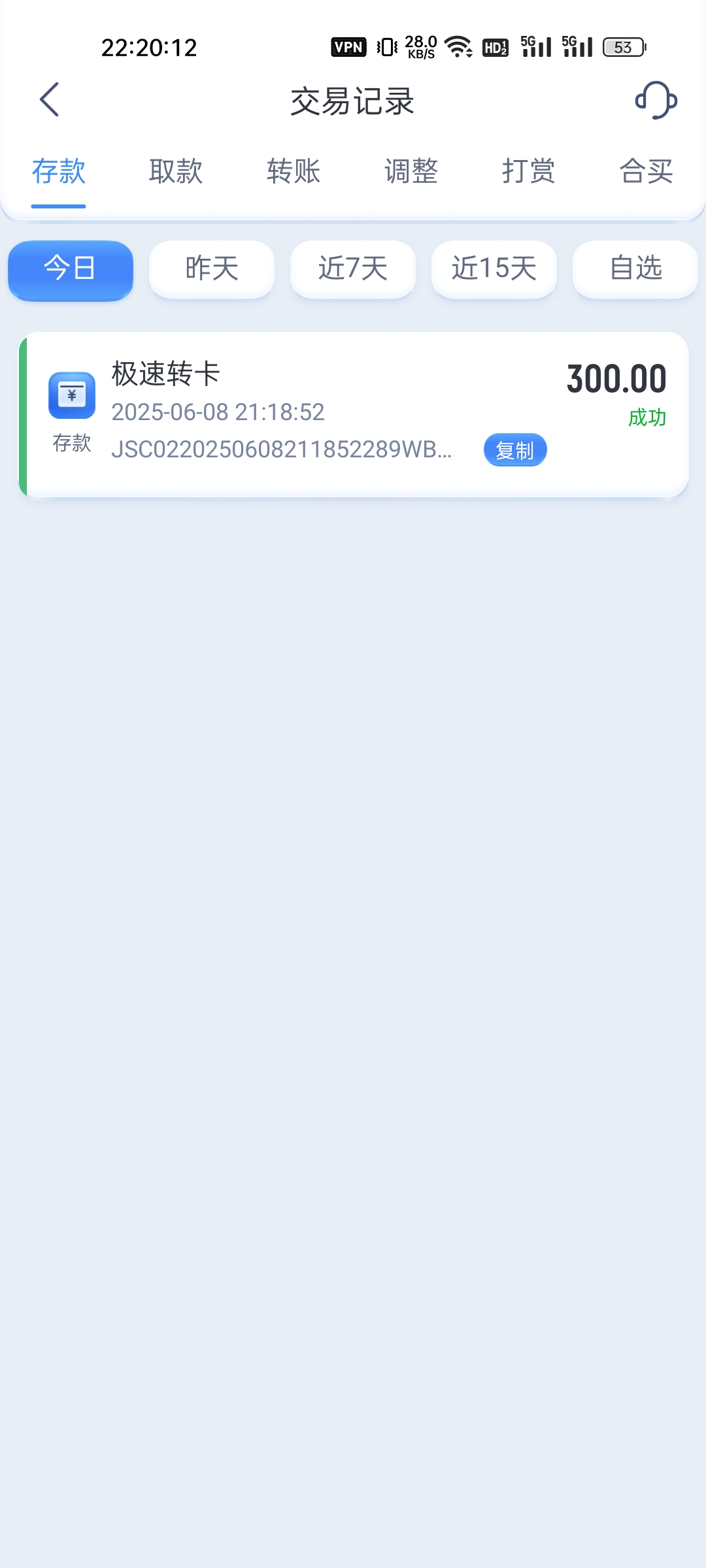Click 复制 to copy the order number

click(514, 449)
